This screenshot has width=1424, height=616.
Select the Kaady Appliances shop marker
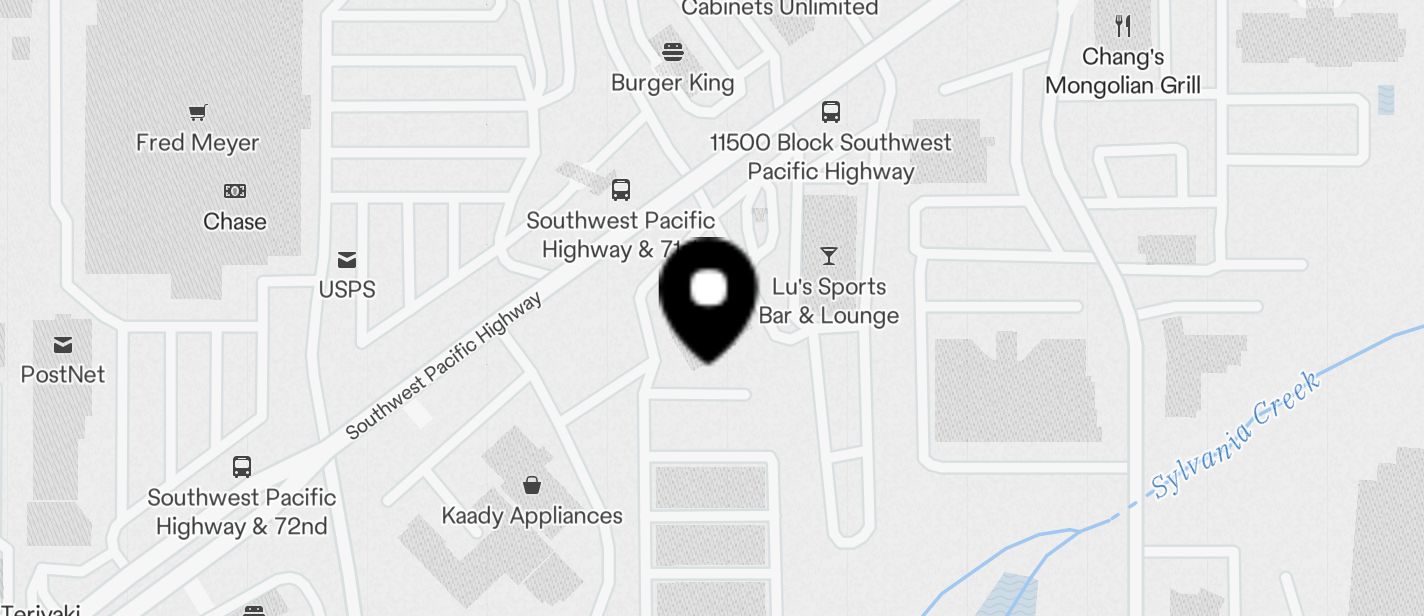pyautogui.click(x=532, y=486)
